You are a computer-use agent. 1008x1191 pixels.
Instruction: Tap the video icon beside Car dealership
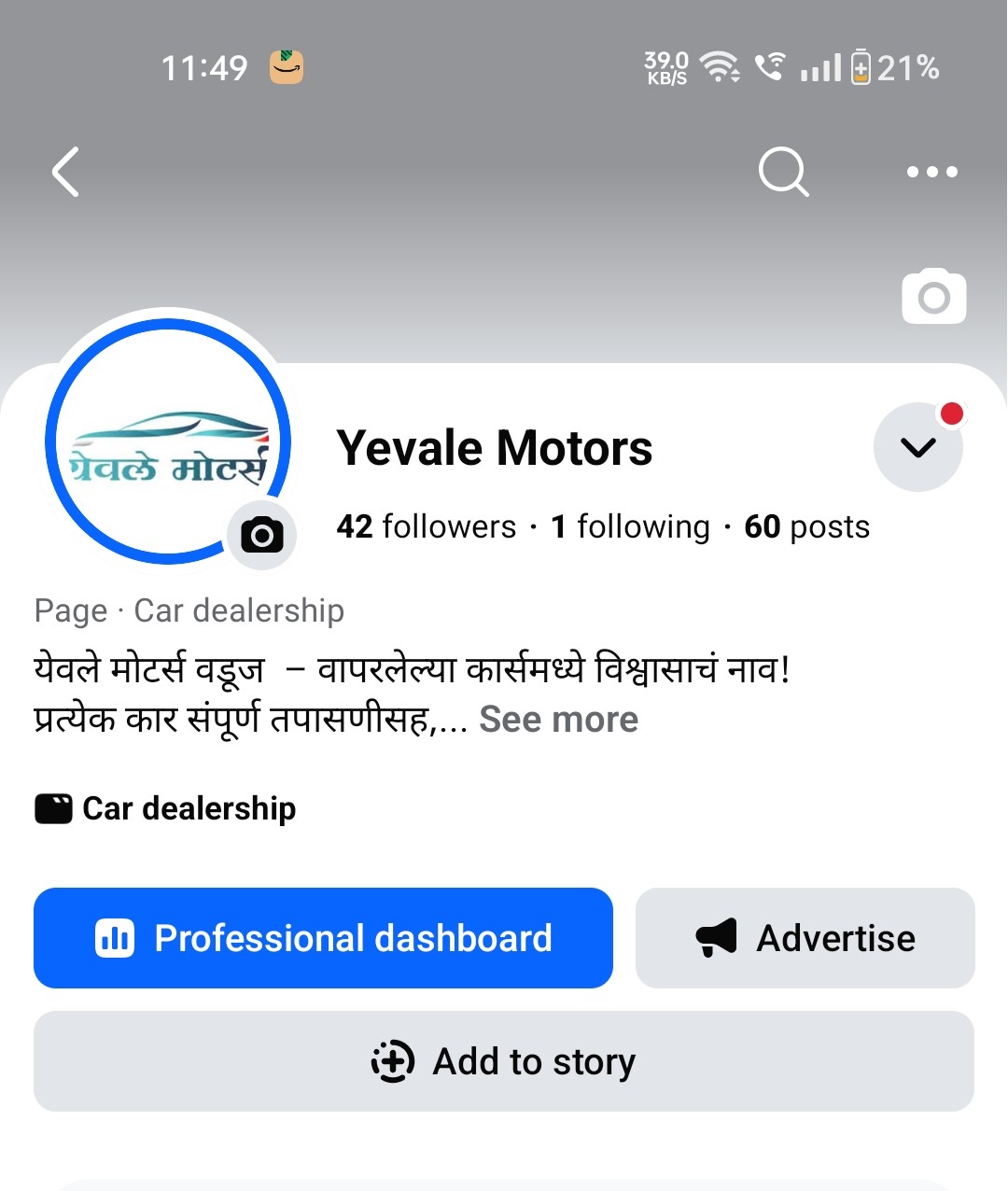[53, 809]
